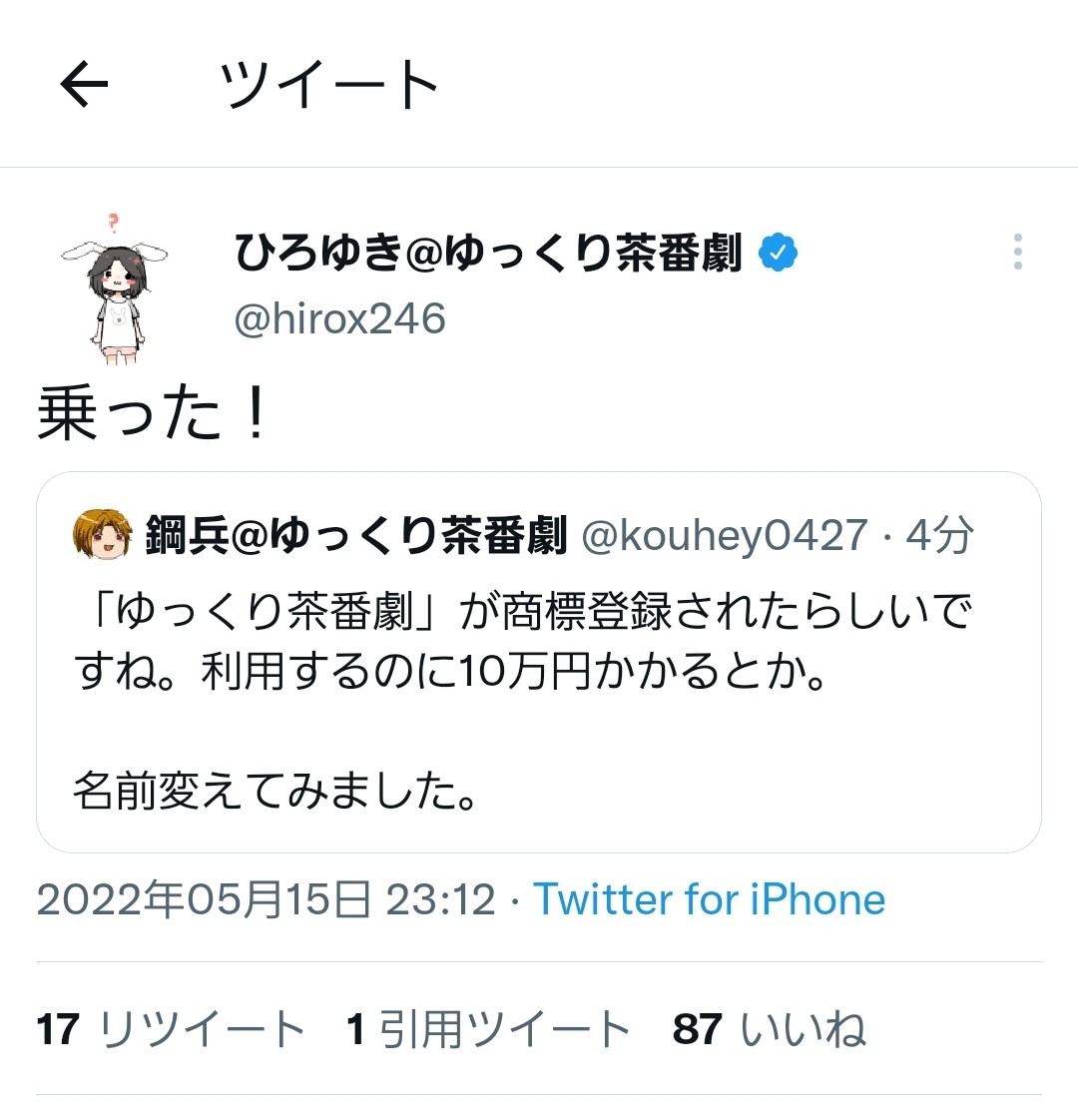Open the tweet's three-dot overflow menu
Screen dimensions: 1078x1120
[x=1017, y=253]
